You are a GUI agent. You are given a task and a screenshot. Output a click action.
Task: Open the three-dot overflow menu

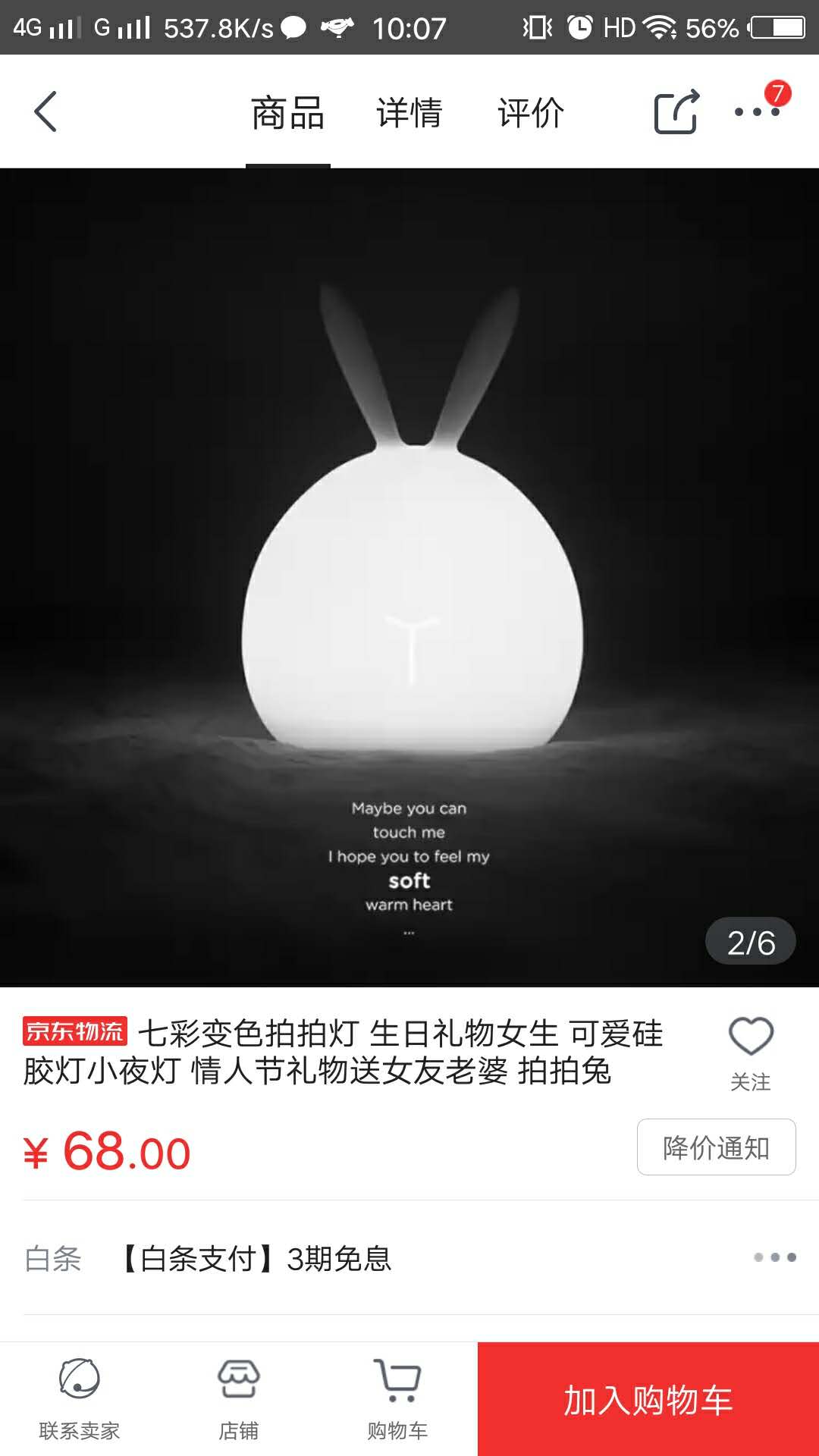click(x=757, y=112)
